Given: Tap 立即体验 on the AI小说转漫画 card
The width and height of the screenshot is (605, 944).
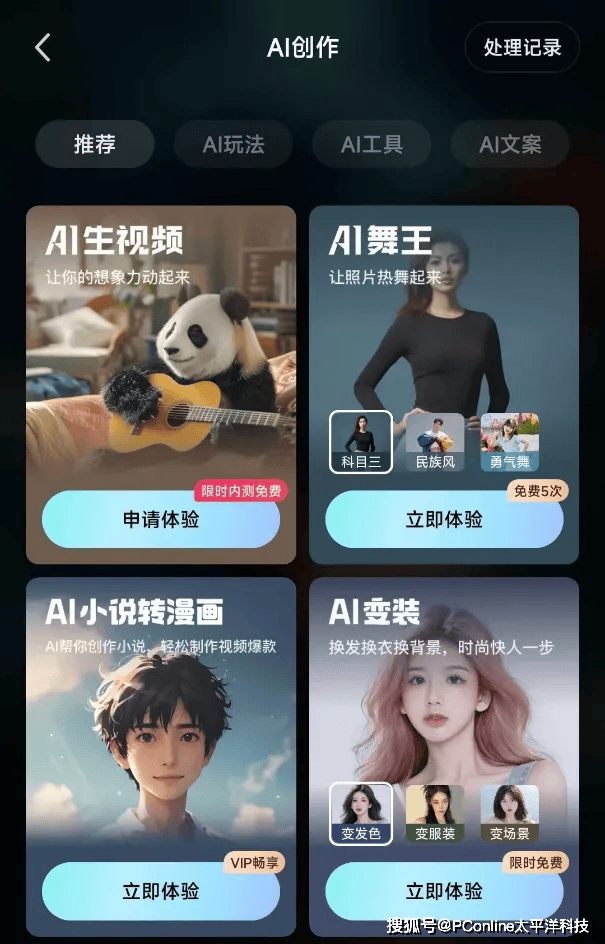Looking at the screenshot, I should (x=161, y=891).
